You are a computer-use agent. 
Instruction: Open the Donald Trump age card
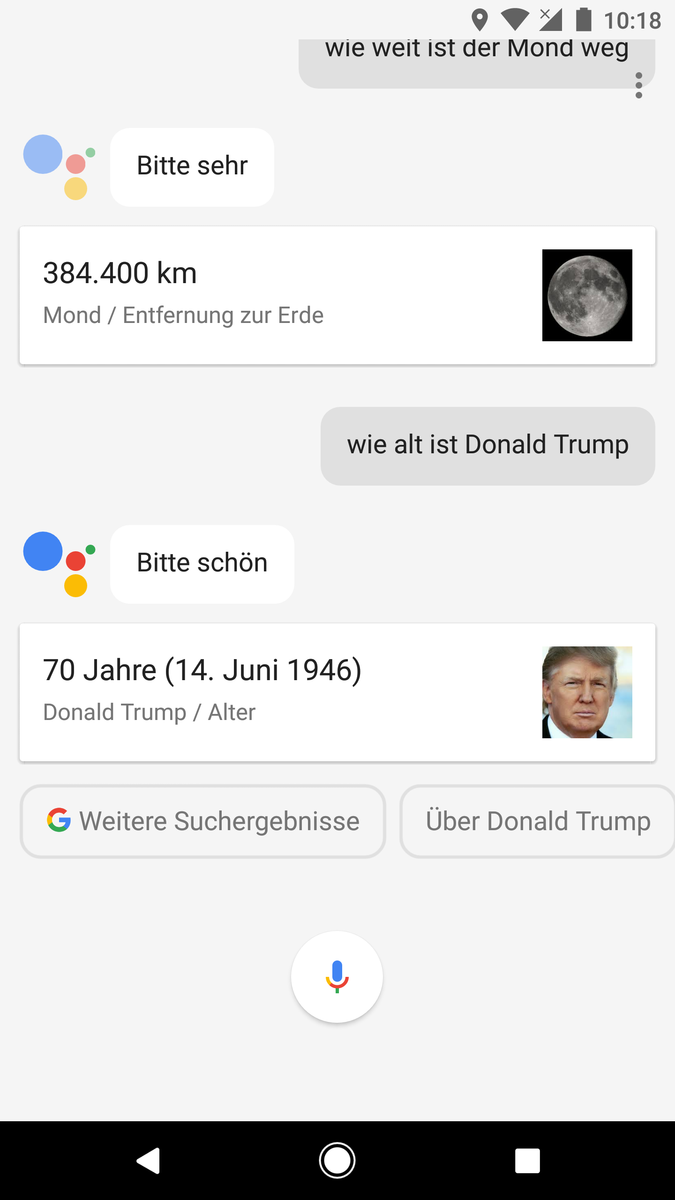(337, 692)
